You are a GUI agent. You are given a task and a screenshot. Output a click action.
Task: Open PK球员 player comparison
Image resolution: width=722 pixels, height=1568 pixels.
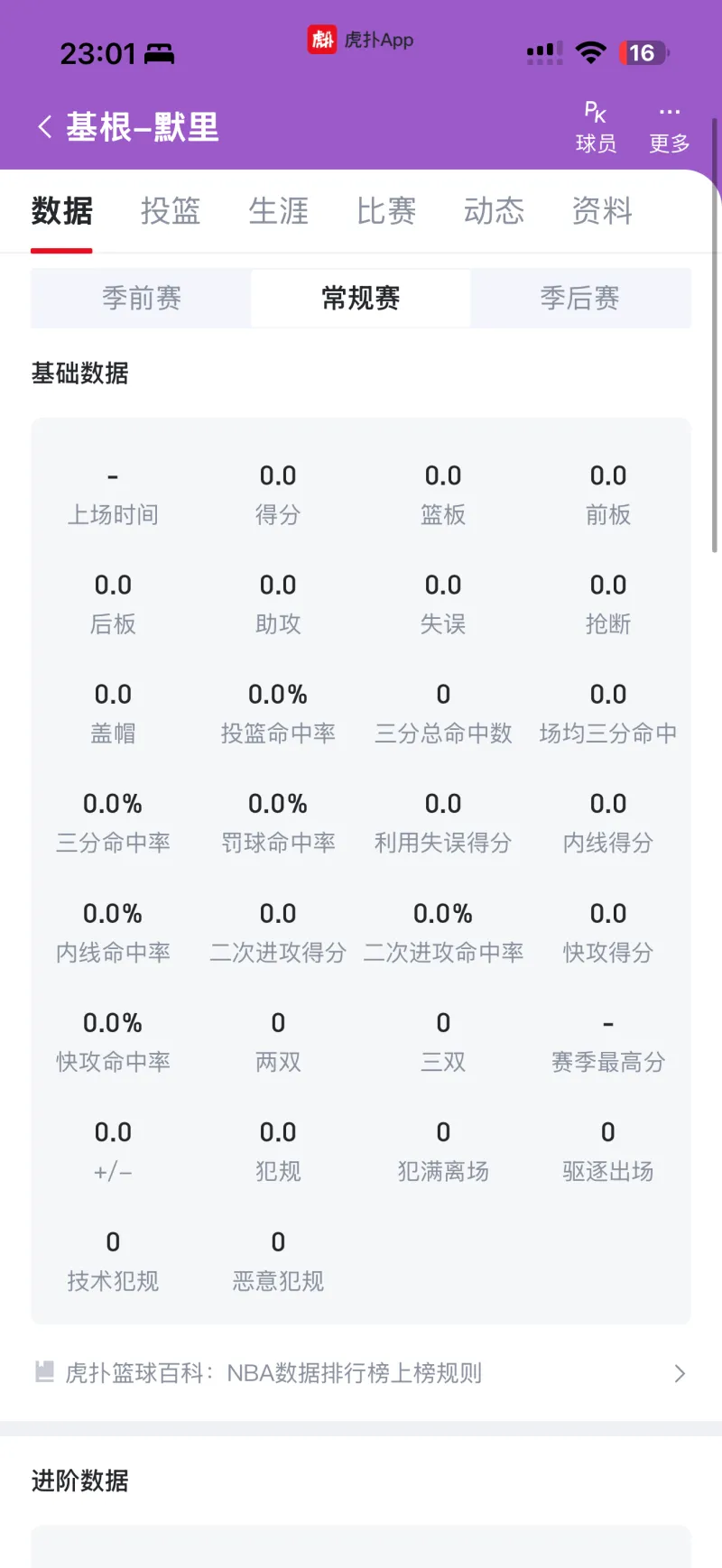596,127
